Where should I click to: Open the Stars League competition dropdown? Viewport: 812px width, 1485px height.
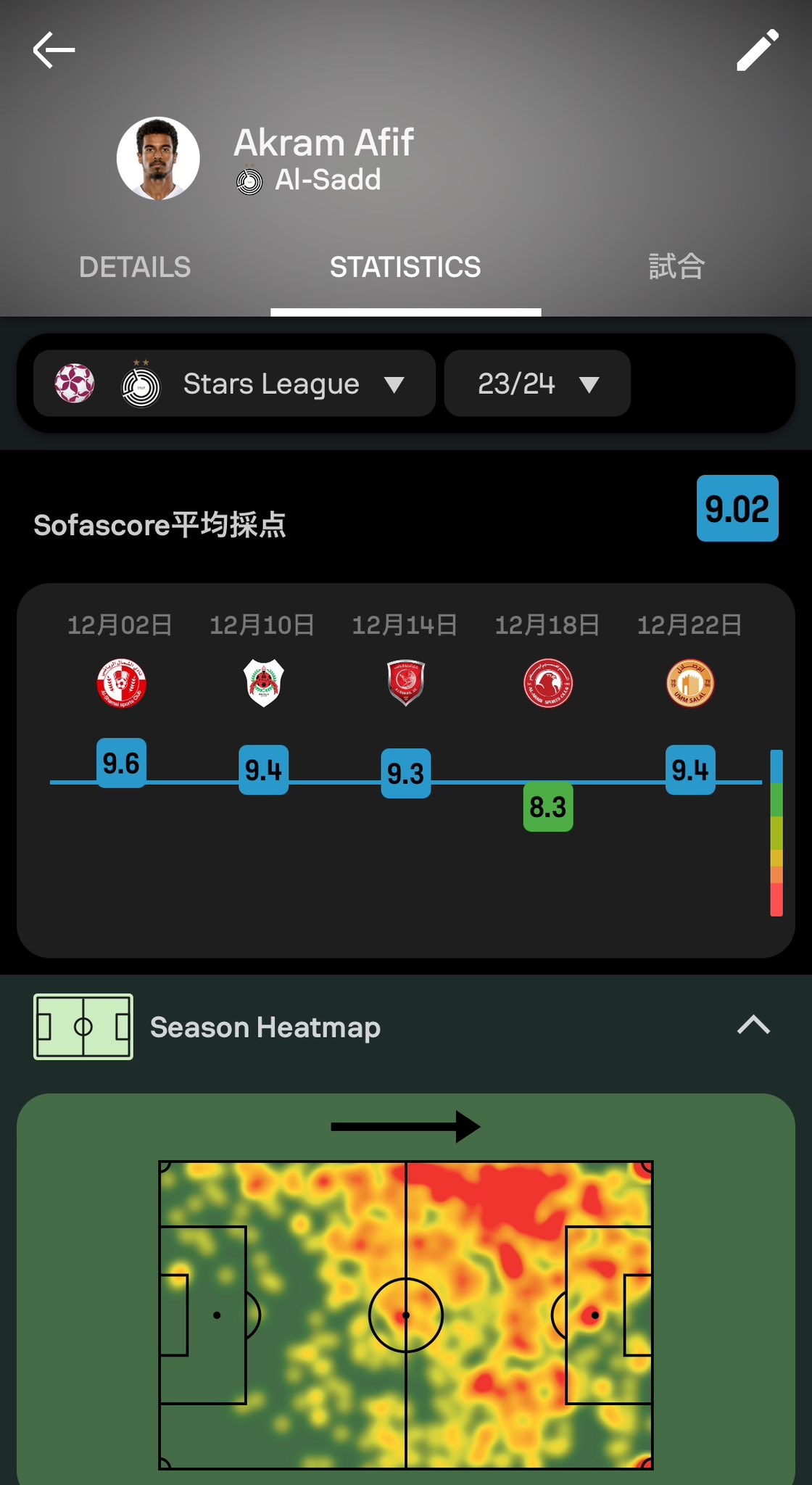(234, 384)
